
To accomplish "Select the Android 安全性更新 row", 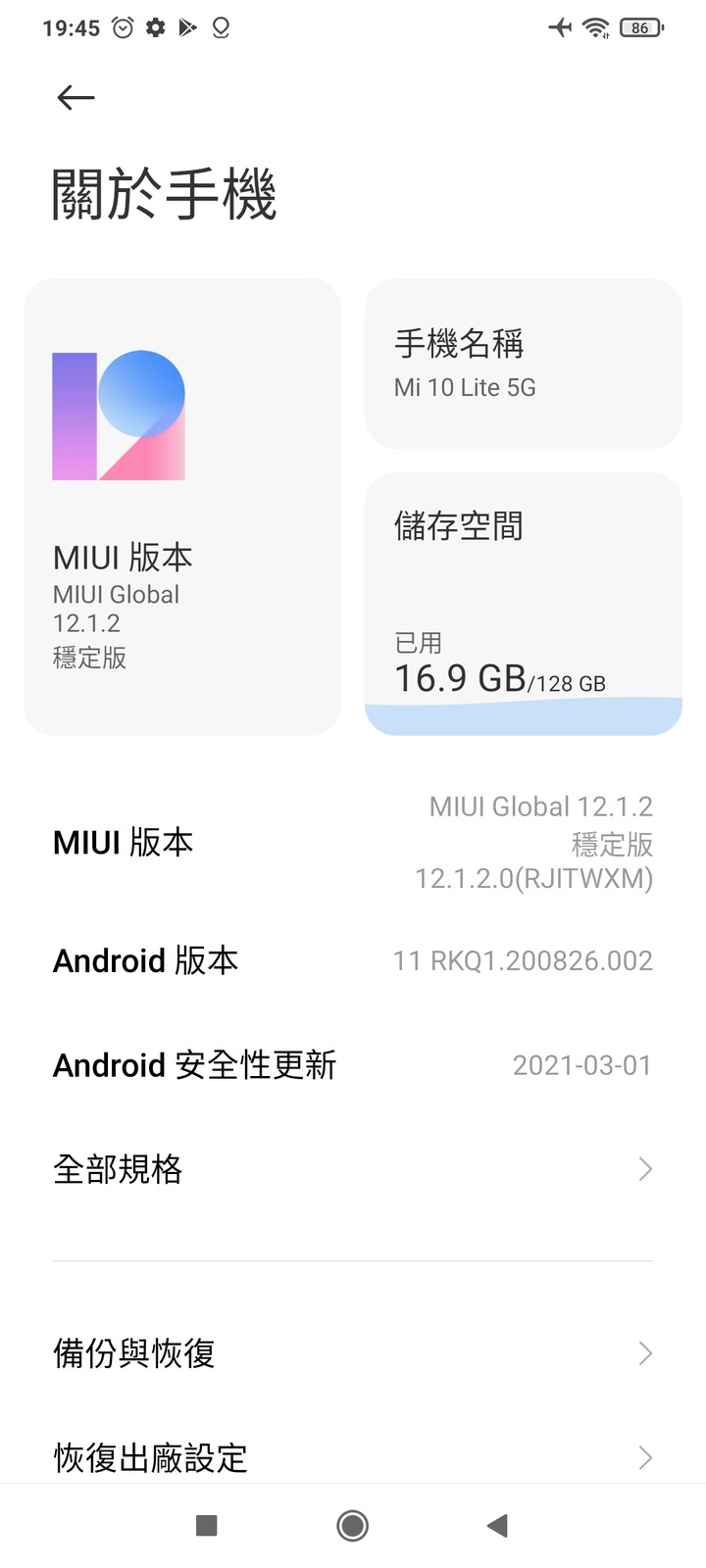I will [x=353, y=1064].
